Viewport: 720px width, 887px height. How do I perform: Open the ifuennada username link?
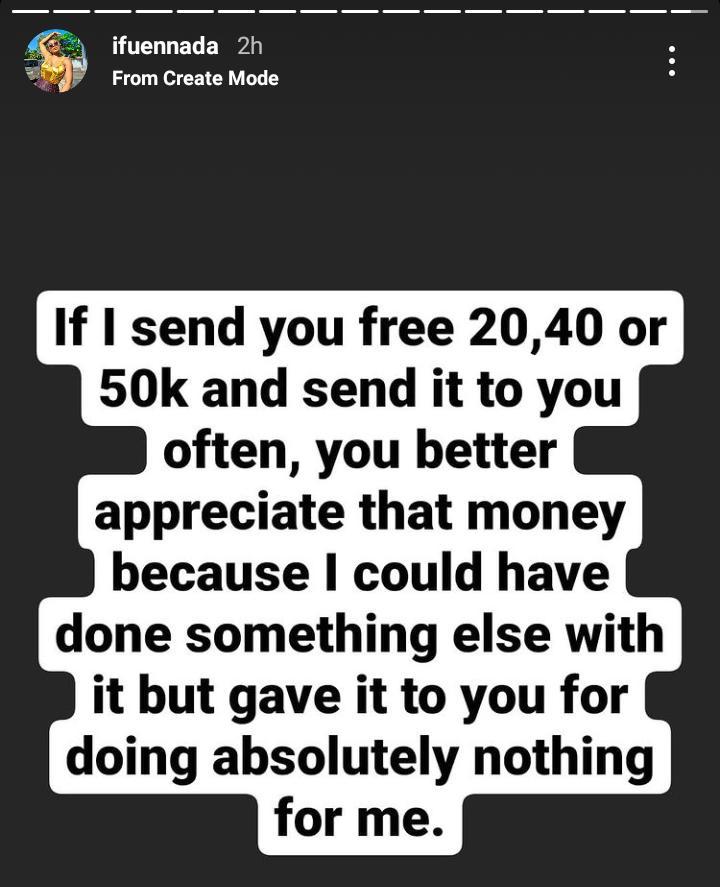[165, 45]
